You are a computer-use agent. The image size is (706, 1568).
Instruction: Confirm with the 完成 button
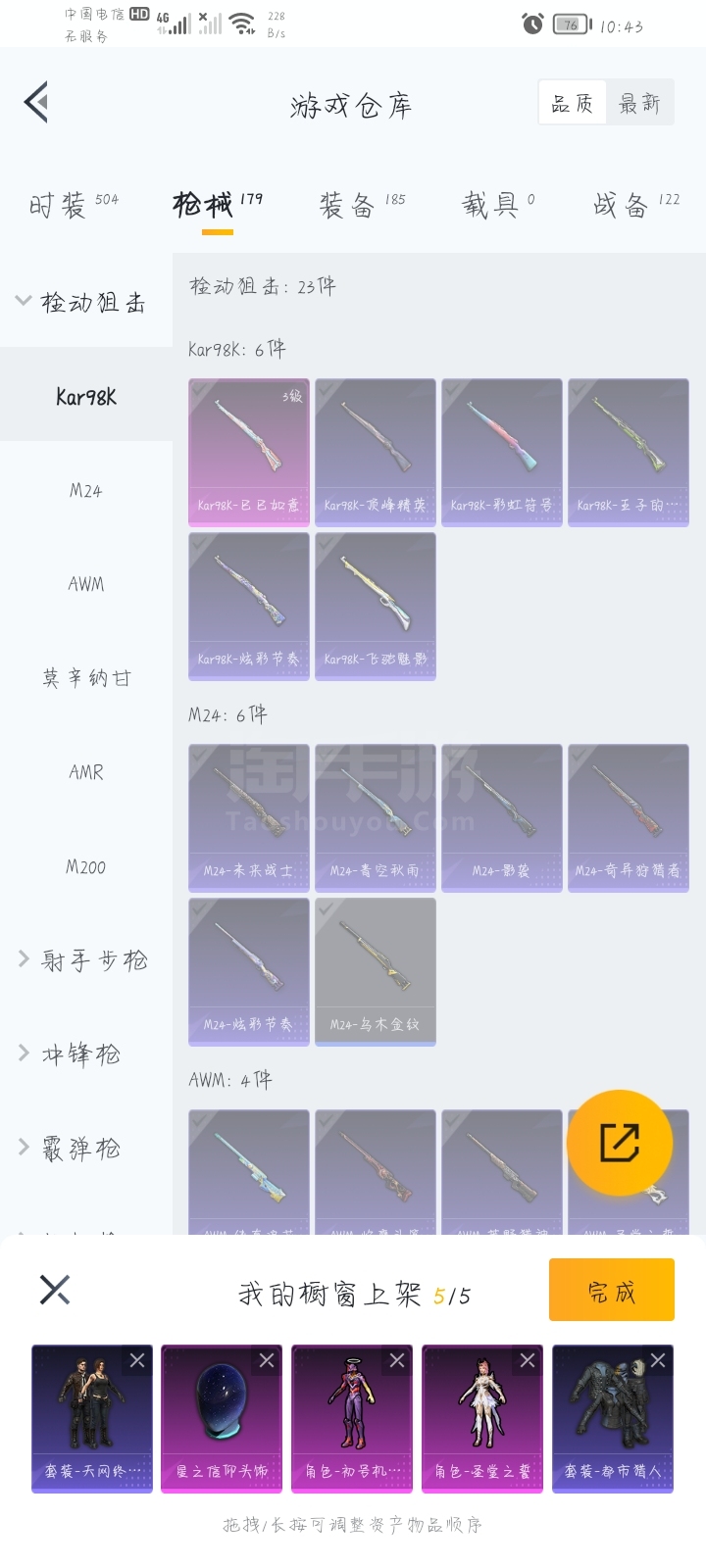612,1290
